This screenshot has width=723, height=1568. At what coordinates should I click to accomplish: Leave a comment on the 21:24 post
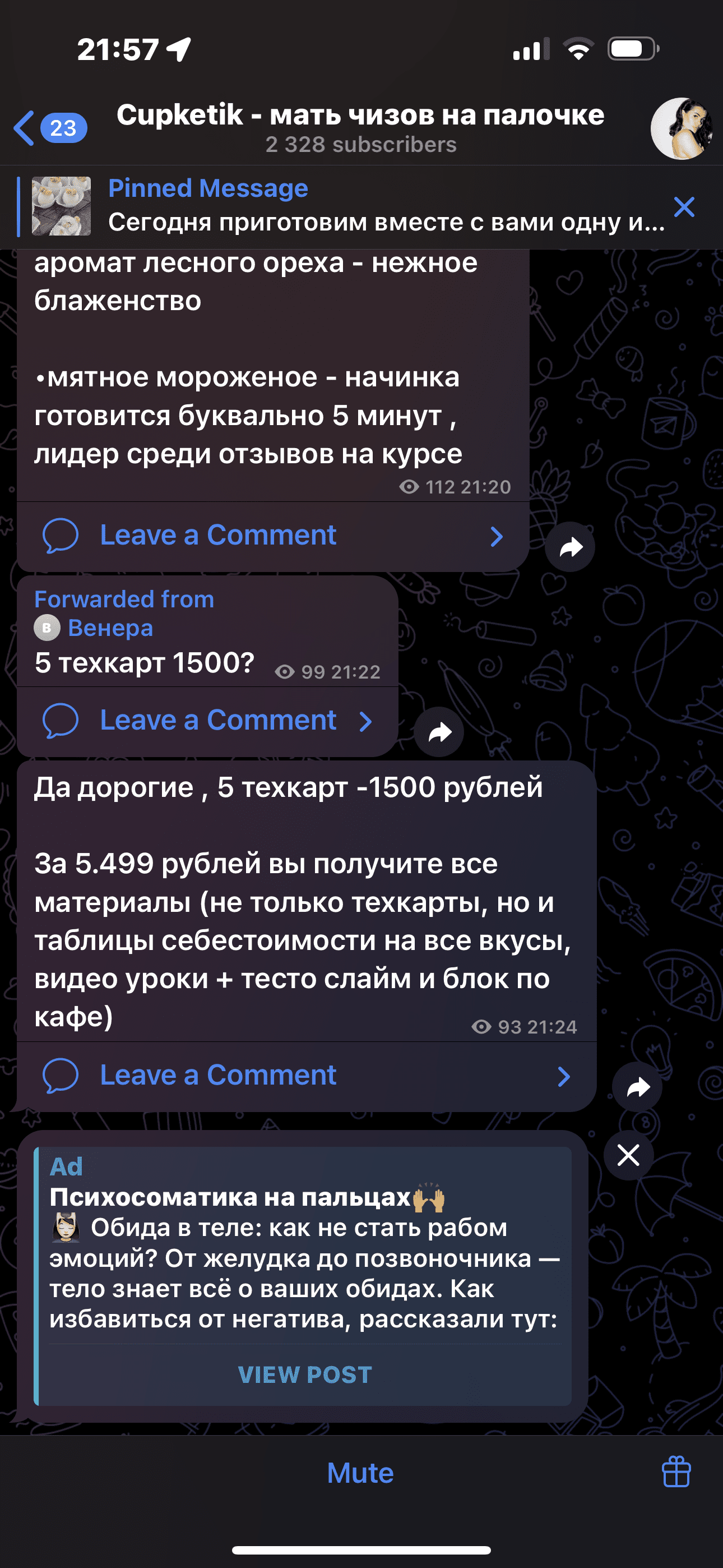304,1076
